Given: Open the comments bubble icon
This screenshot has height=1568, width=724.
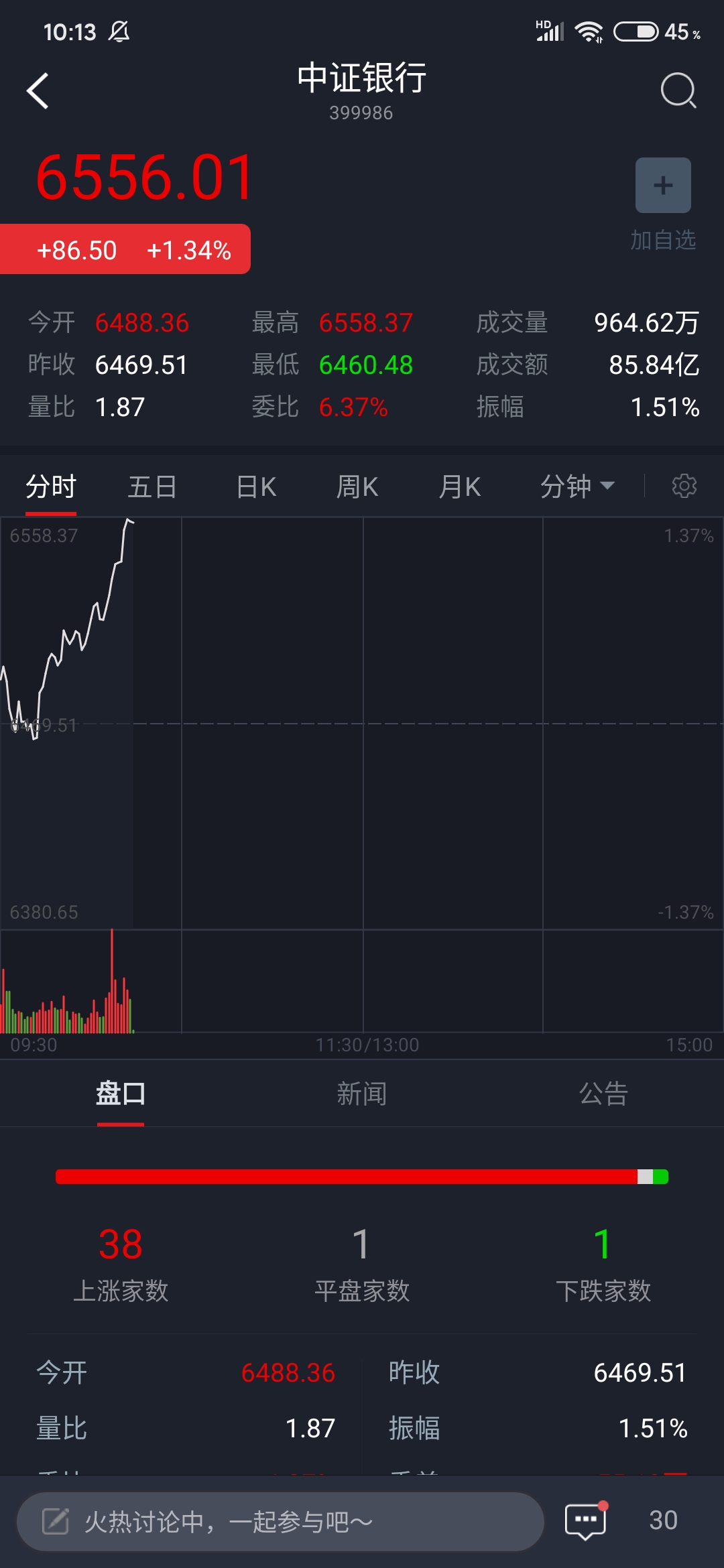Looking at the screenshot, I should tap(586, 1520).
